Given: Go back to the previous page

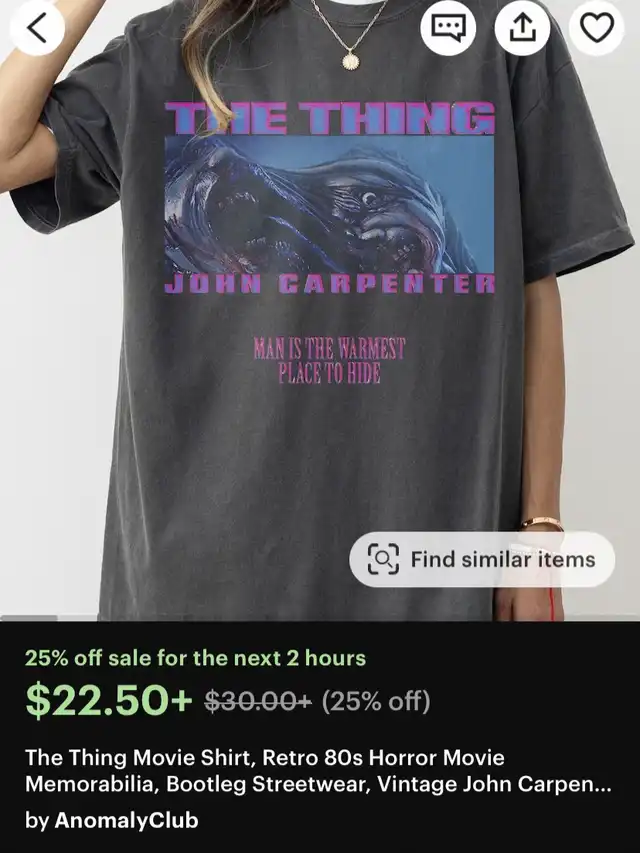Looking at the screenshot, I should coord(36,29).
